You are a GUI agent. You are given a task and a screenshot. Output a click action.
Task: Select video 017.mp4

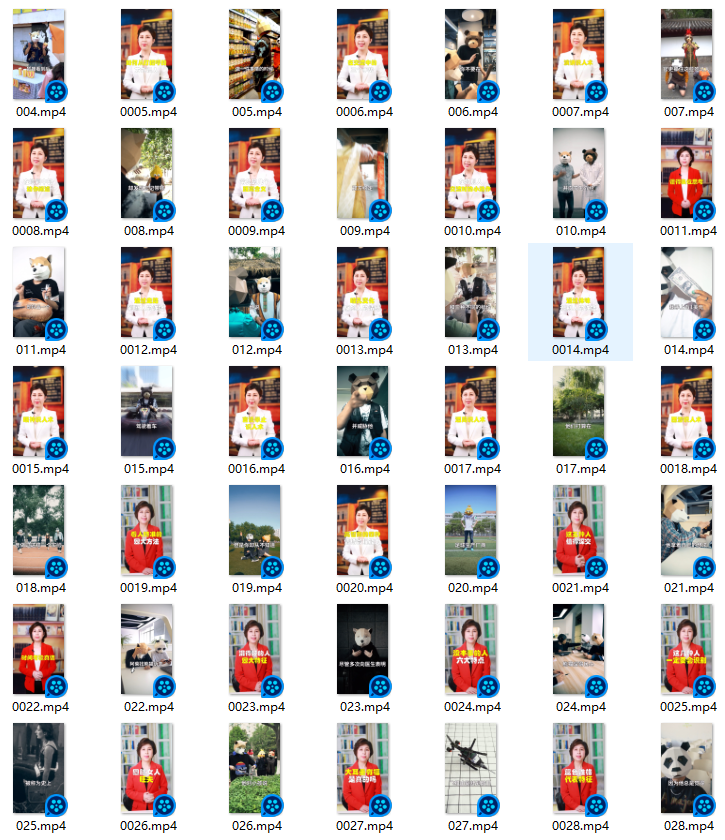580,412
